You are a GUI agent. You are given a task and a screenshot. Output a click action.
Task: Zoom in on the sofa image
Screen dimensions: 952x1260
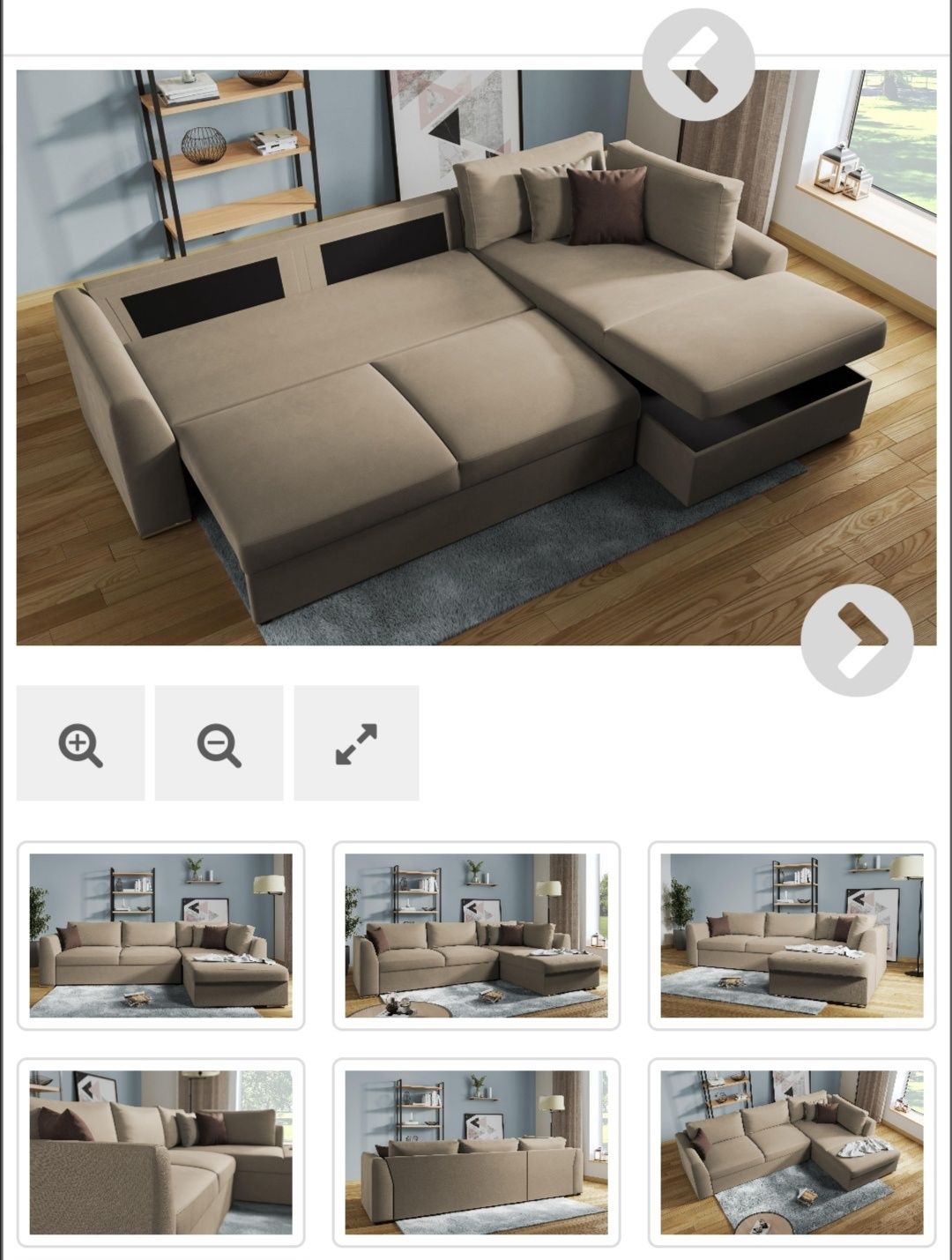pos(80,743)
